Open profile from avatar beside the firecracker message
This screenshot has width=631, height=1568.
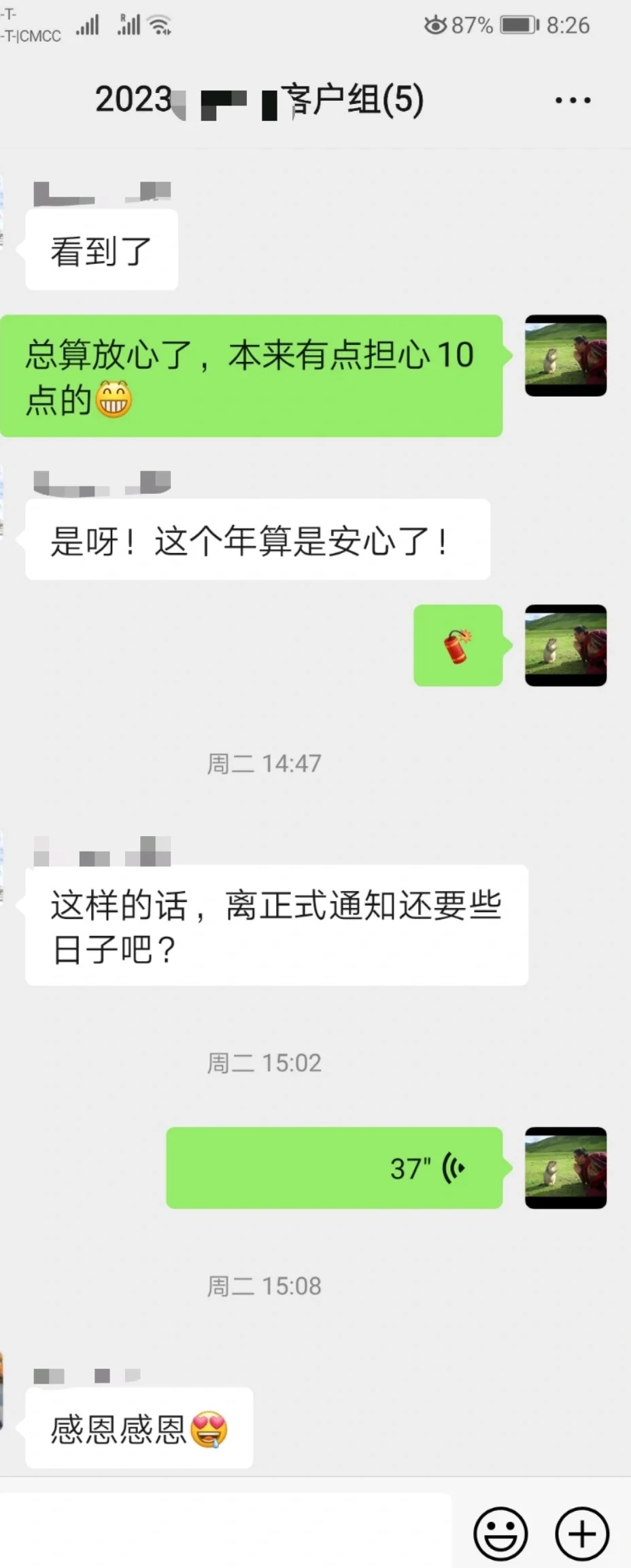pyautogui.click(x=565, y=645)
